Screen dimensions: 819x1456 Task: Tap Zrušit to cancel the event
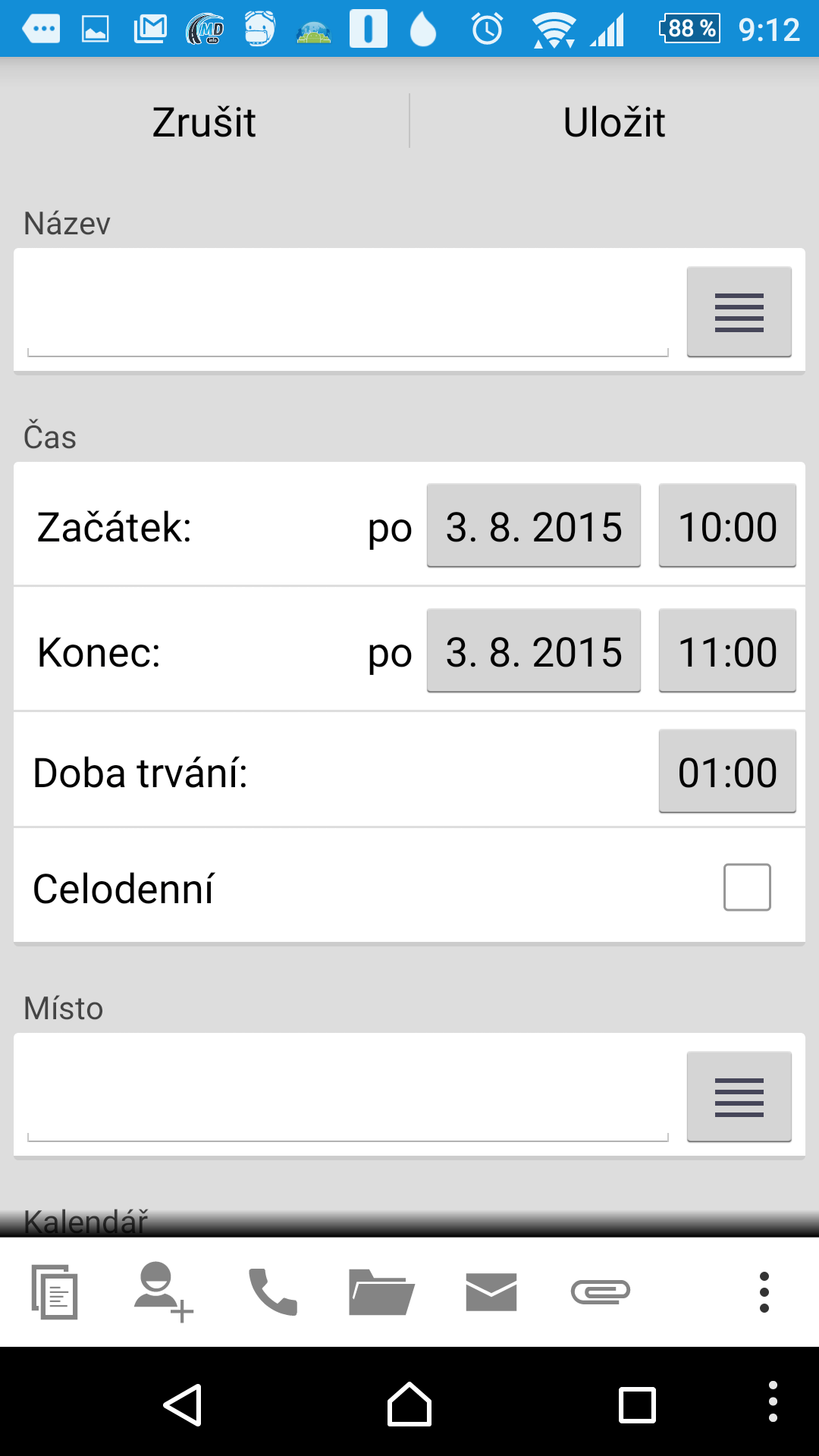[x=204, y=122]
